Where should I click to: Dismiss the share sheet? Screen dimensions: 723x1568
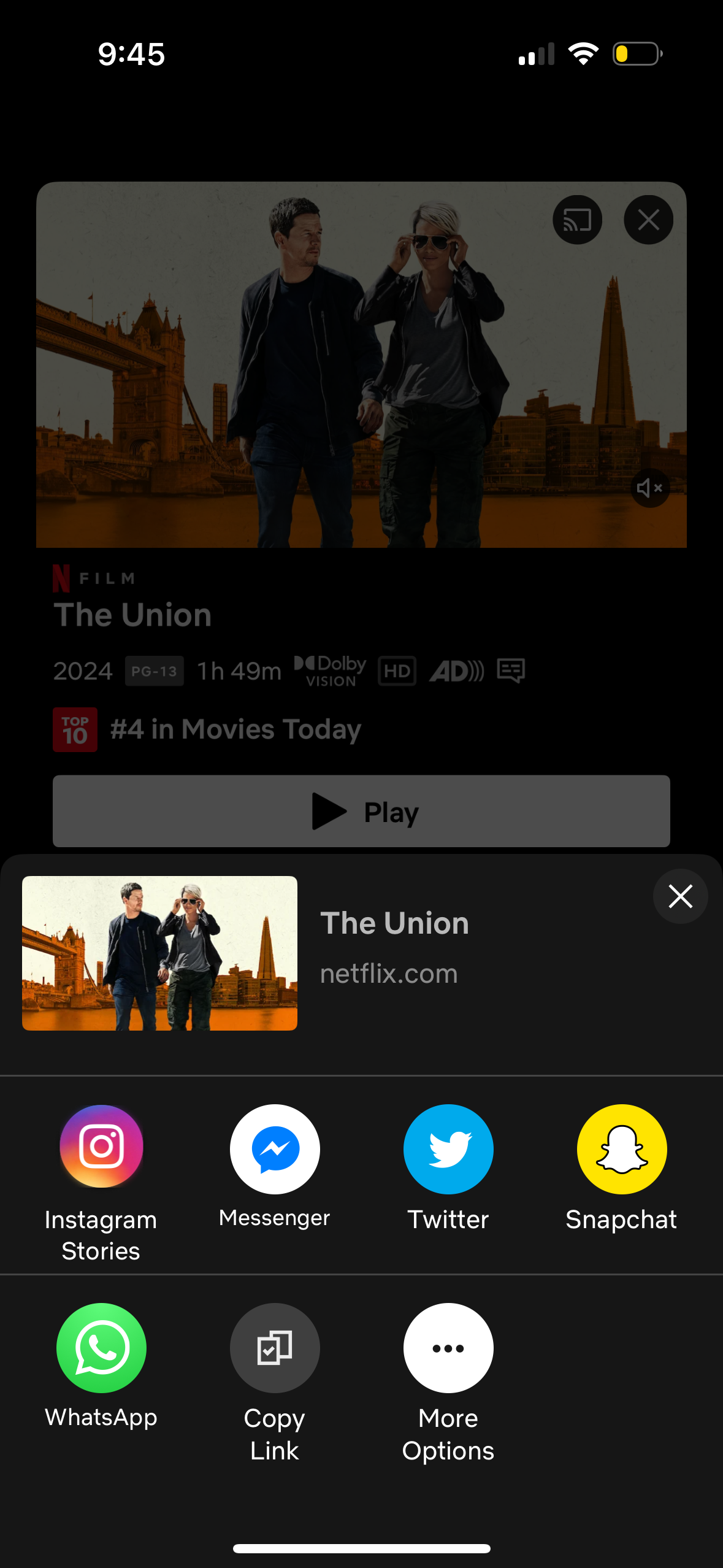680,896
